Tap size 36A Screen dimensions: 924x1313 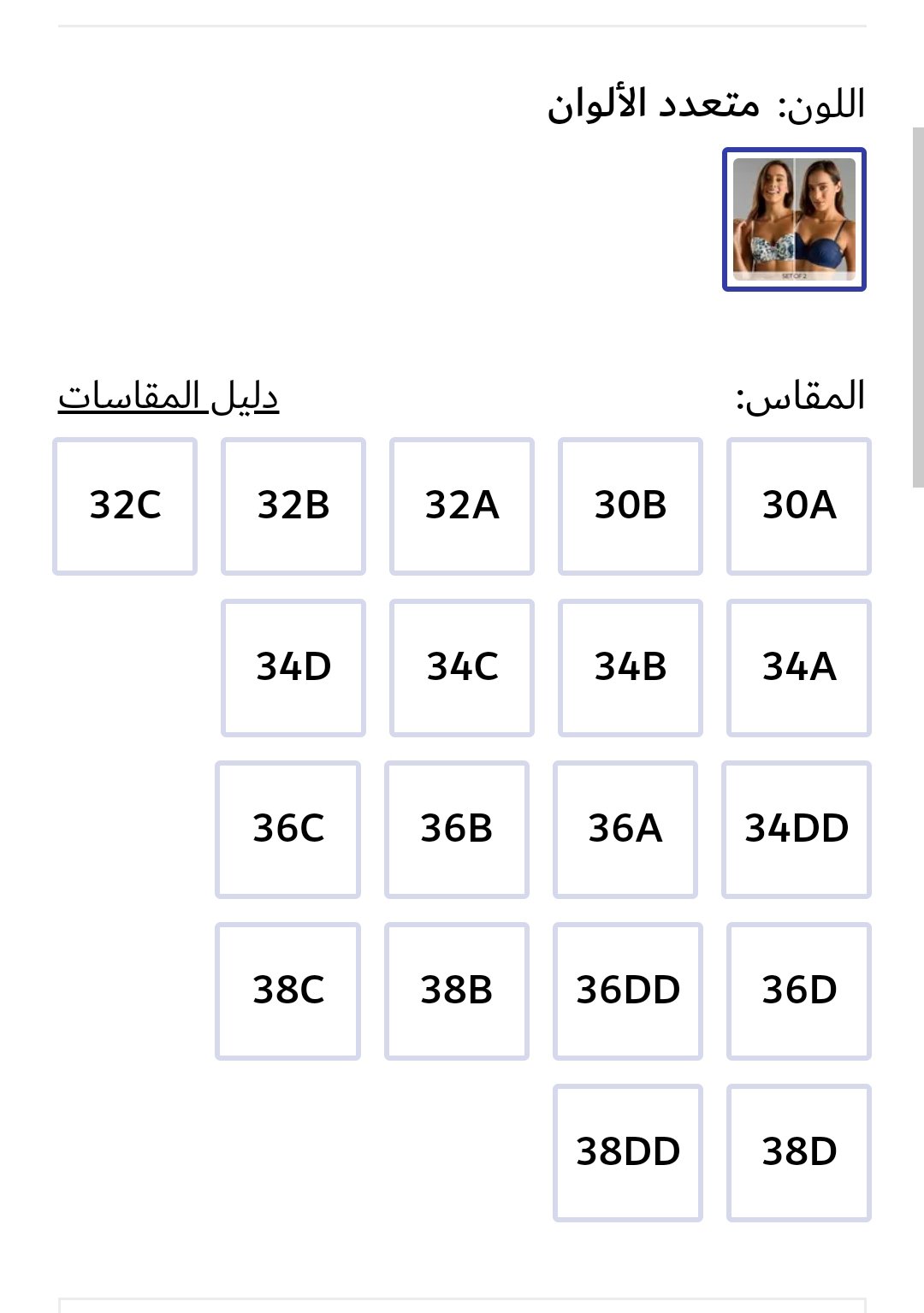coord(625,829)
